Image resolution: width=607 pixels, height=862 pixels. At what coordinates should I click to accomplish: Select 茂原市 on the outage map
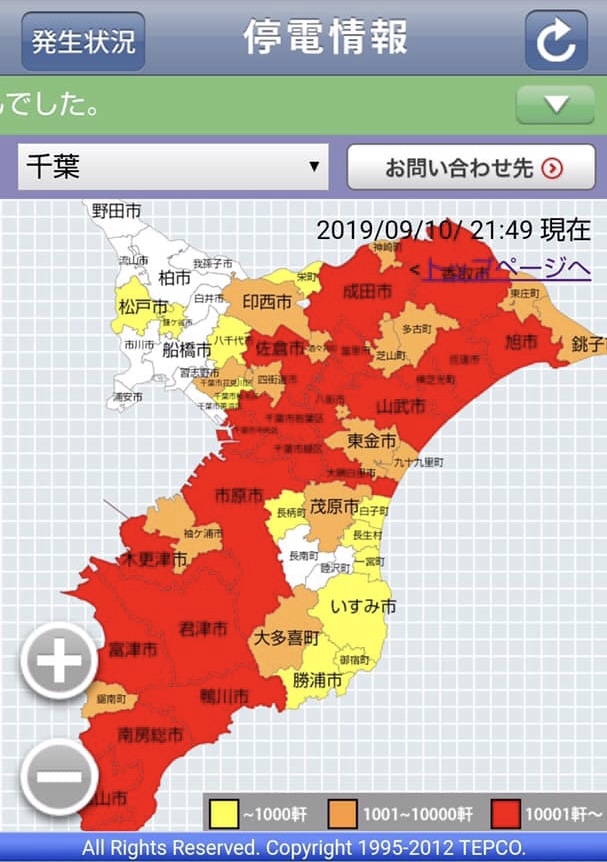333,506
